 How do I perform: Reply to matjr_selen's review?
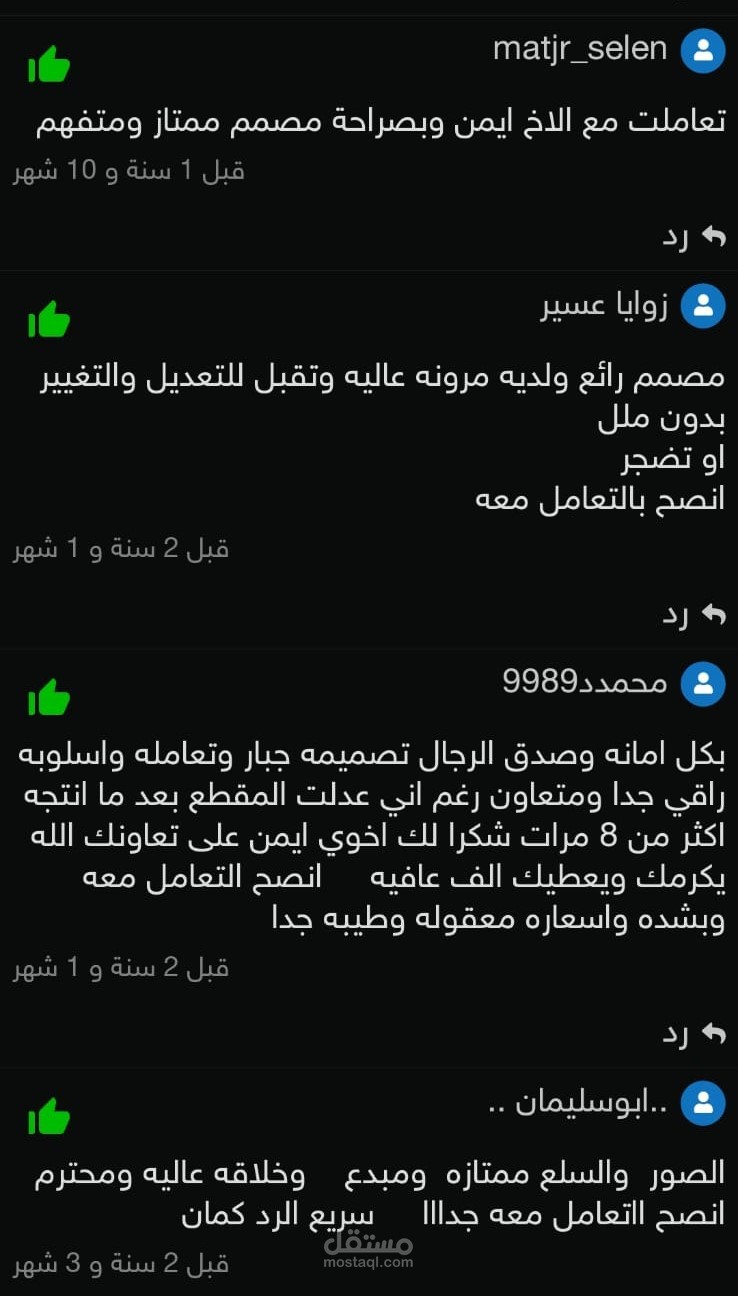click(693, 237)
